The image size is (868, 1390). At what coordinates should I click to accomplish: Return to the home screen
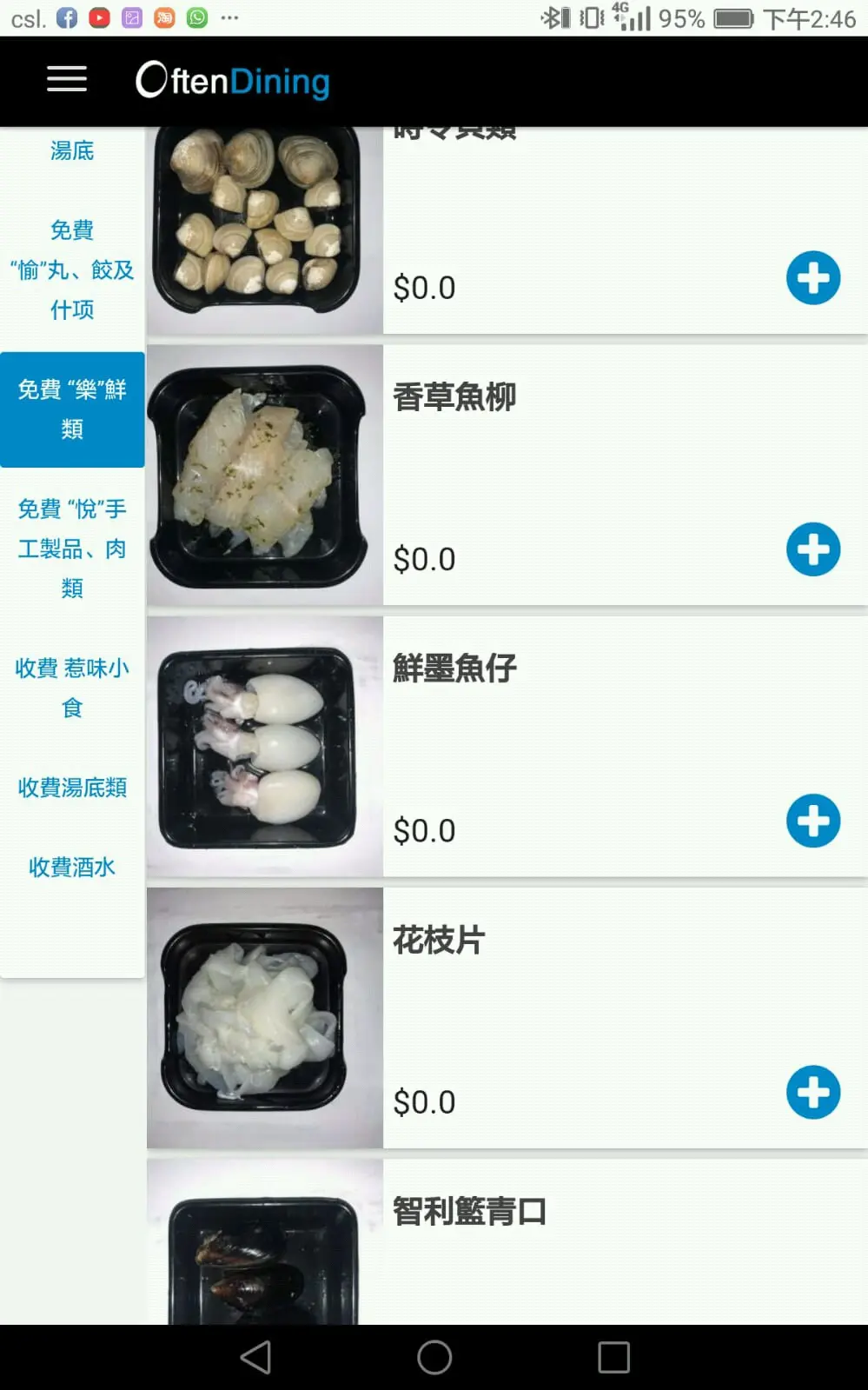tap(434, 1357)
